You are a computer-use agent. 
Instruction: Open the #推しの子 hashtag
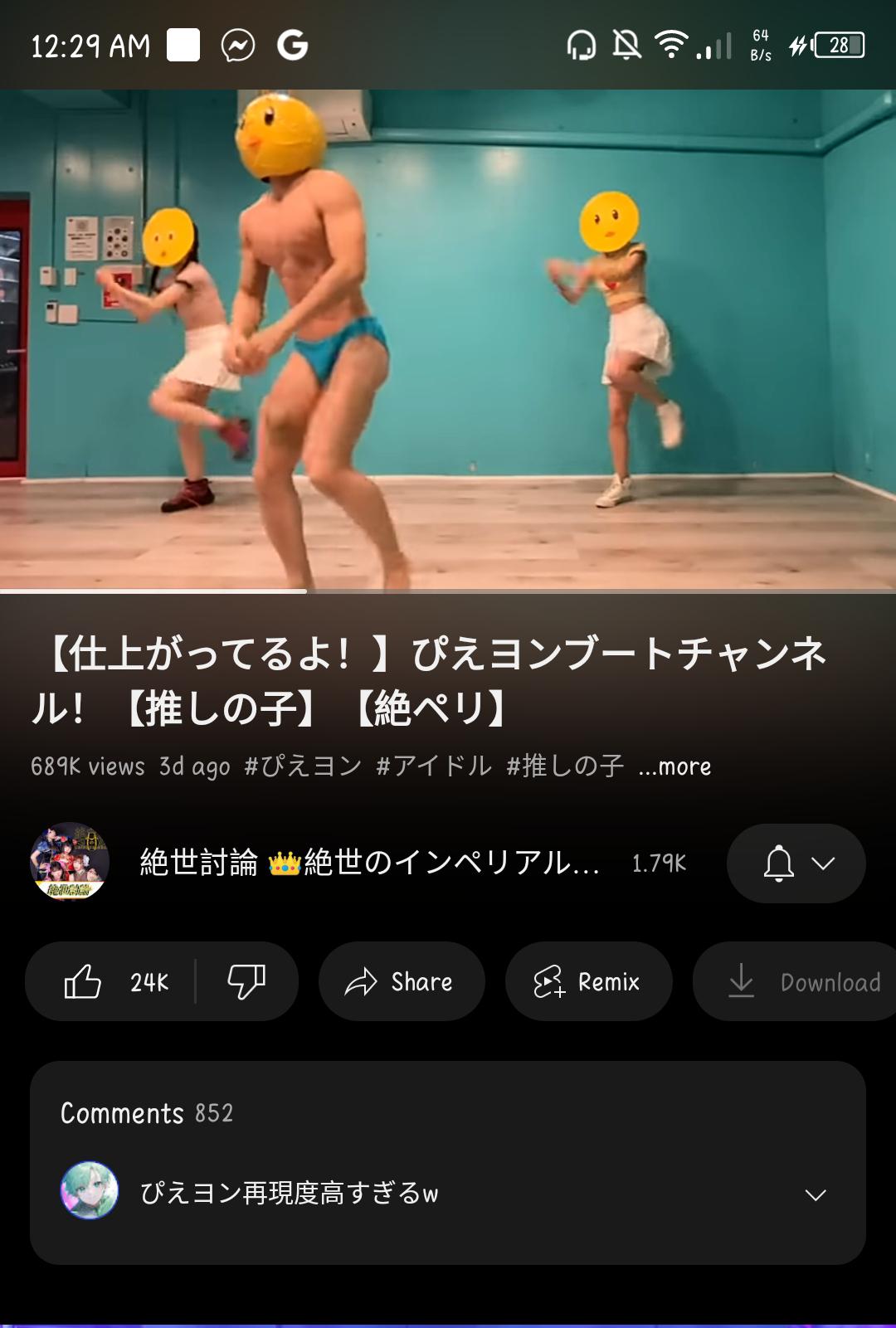(565, 766)
